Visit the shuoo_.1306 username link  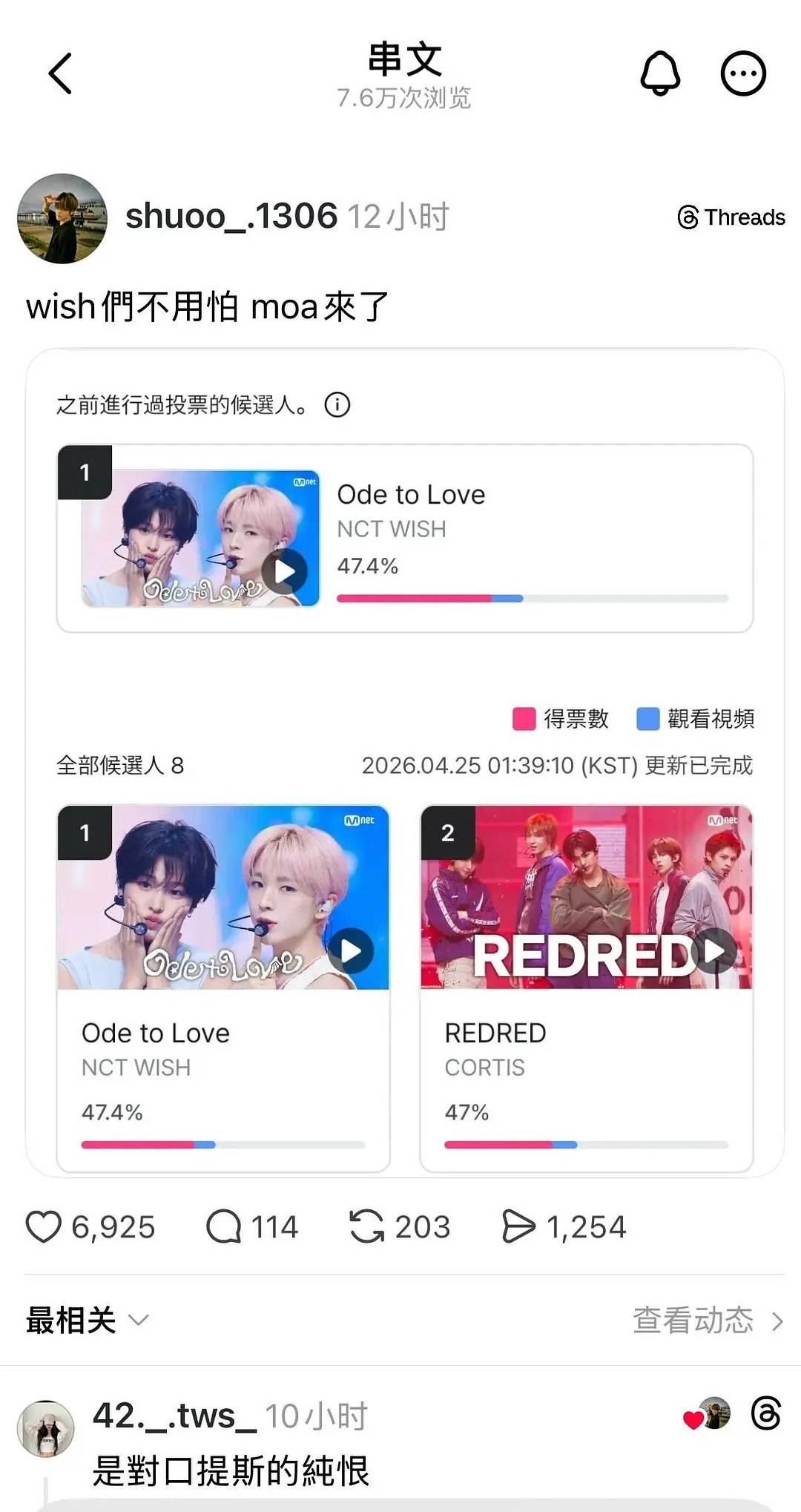click(x=231, y=217)
